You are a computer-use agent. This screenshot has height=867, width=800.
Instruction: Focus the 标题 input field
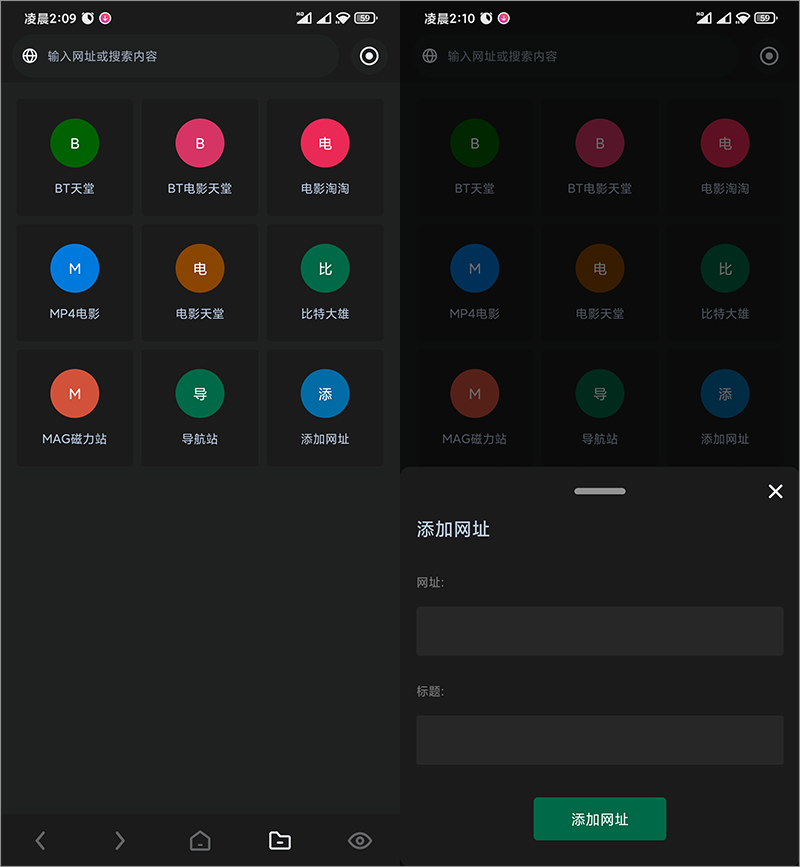pos(599,740)
